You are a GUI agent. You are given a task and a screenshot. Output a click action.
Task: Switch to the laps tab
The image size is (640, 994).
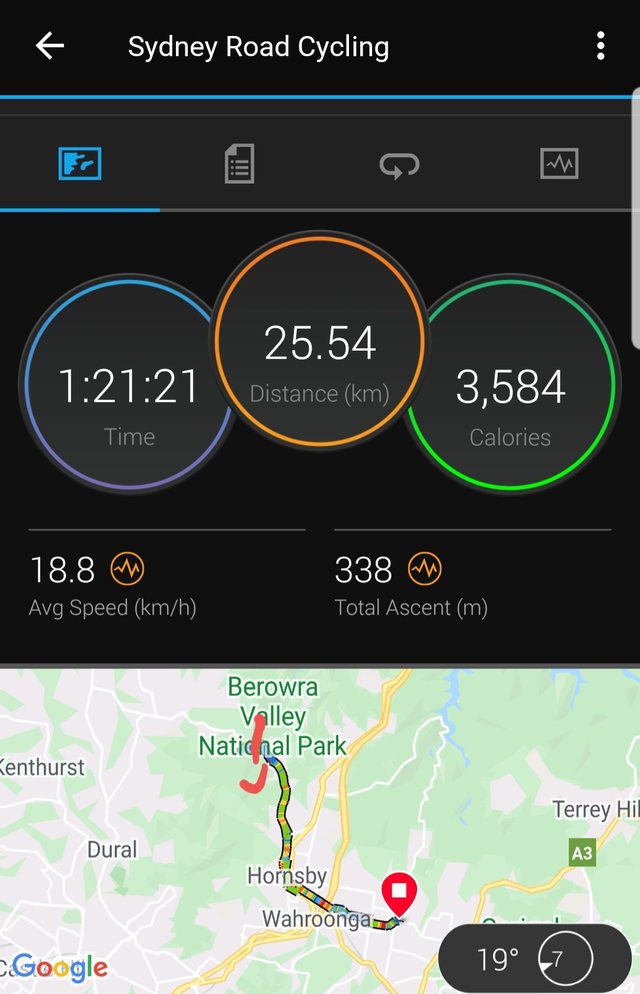pos(399,163)
